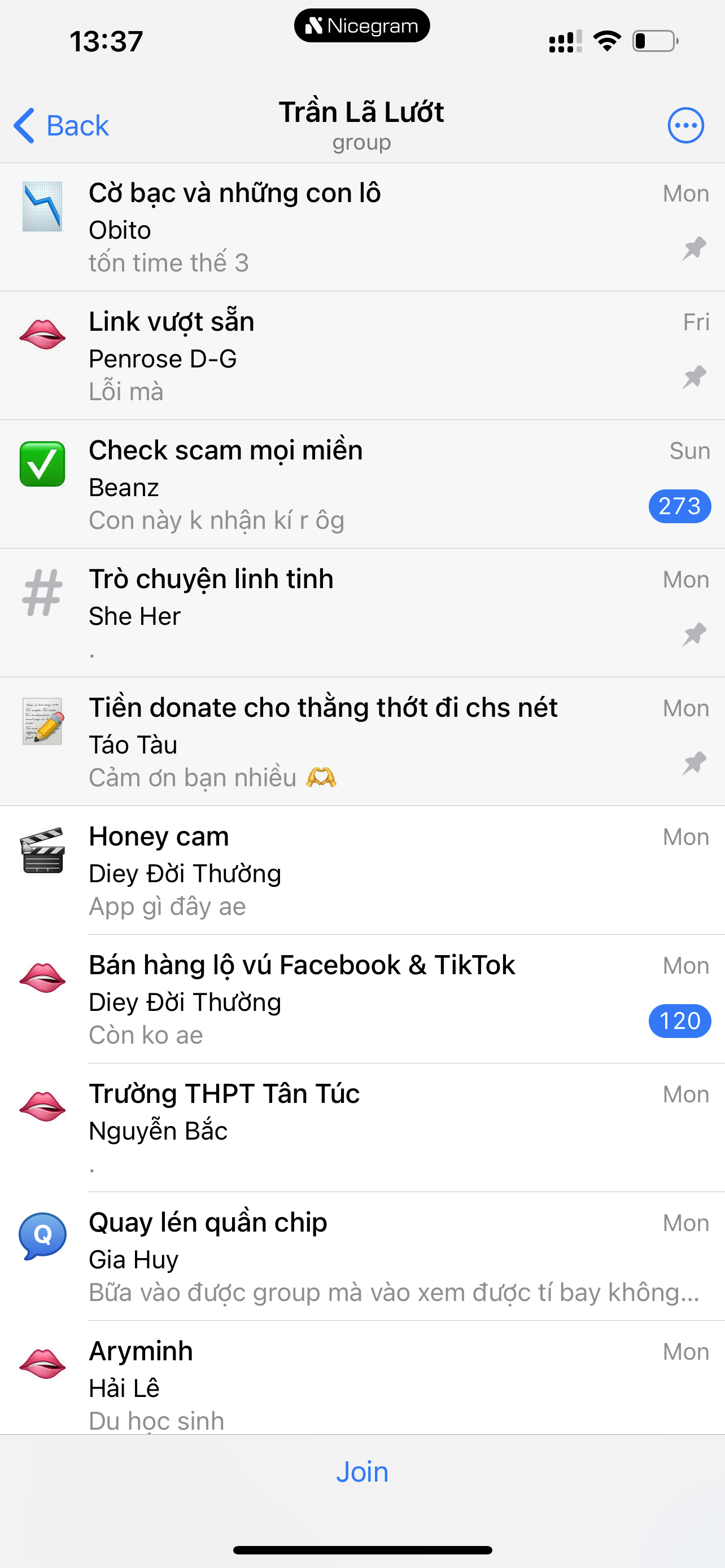Open the Quay lén quần chip topic
Image resolution: width=725 pixels, height=1568 pixels.
[x=362, y=1256]
